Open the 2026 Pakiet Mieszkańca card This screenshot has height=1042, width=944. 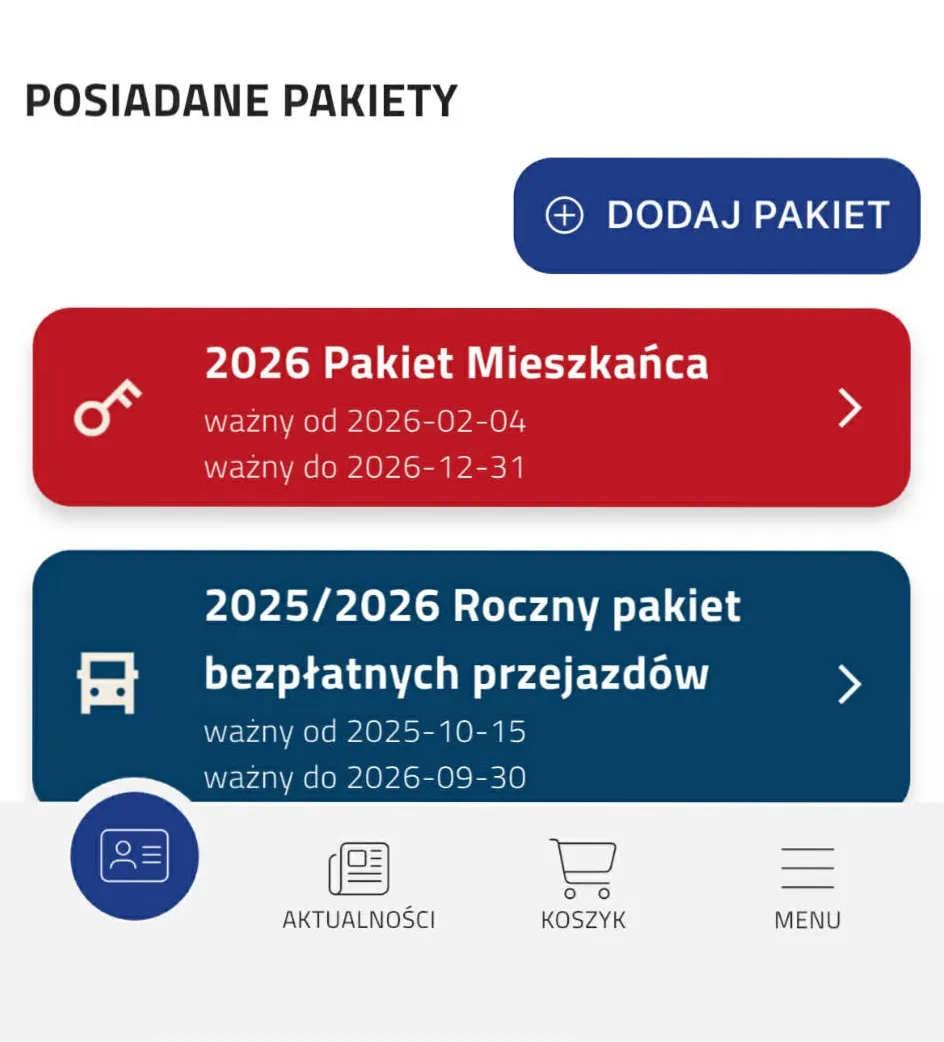point(472,407)
